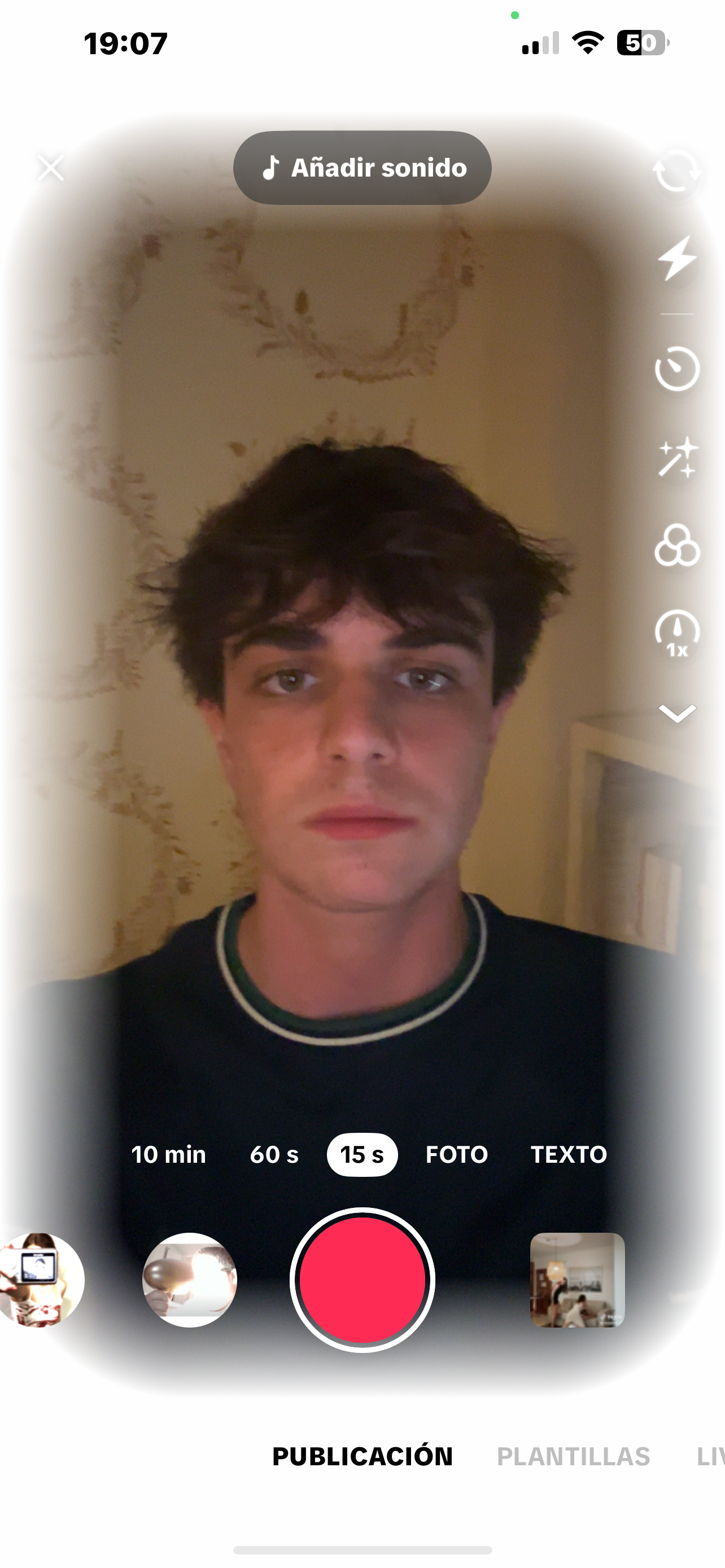Apply the effect showing a woman holding a screen

[40, 1280]
